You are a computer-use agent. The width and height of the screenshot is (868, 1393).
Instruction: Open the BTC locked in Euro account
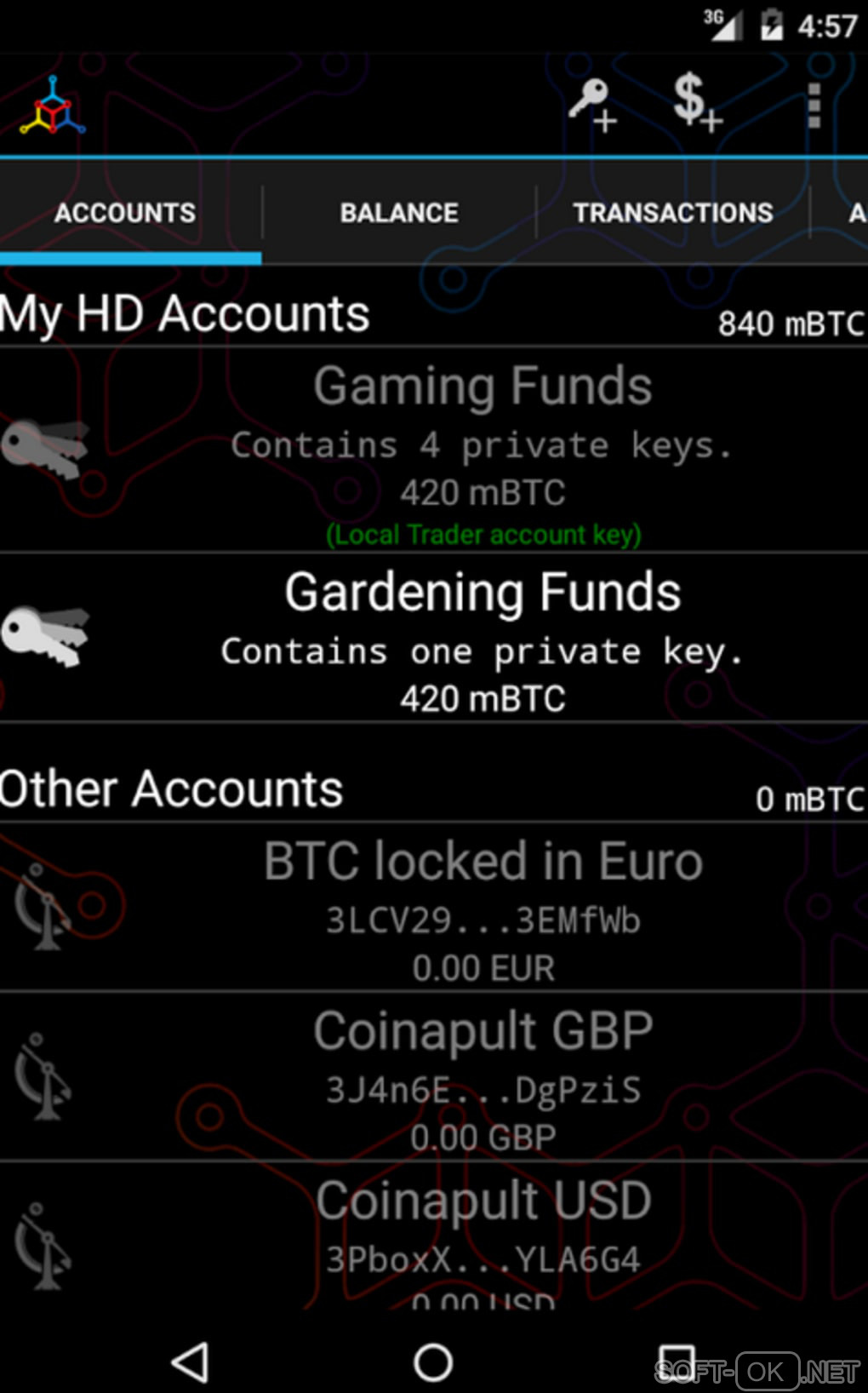tap(483, 908)
